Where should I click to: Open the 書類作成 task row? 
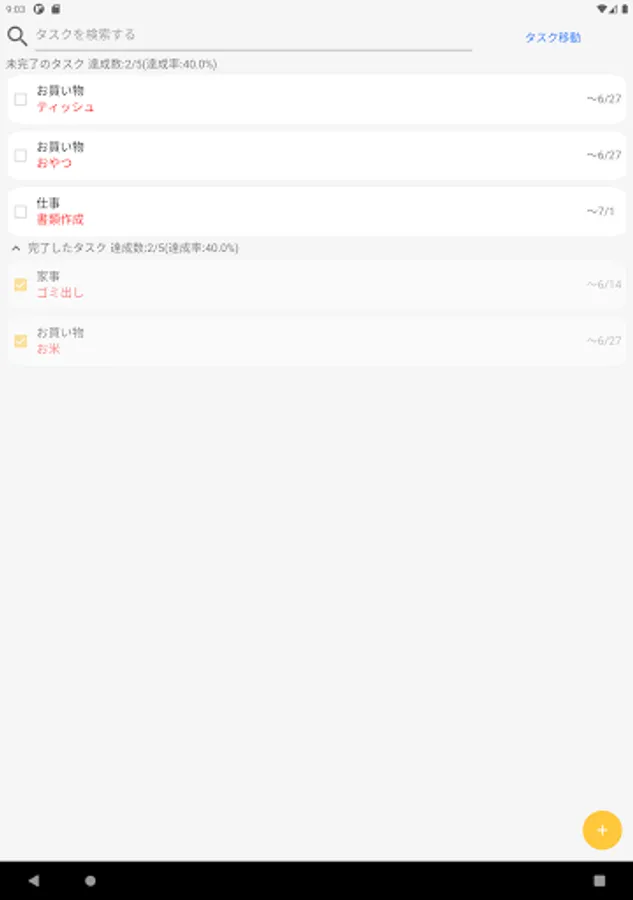tap(317, 212)
